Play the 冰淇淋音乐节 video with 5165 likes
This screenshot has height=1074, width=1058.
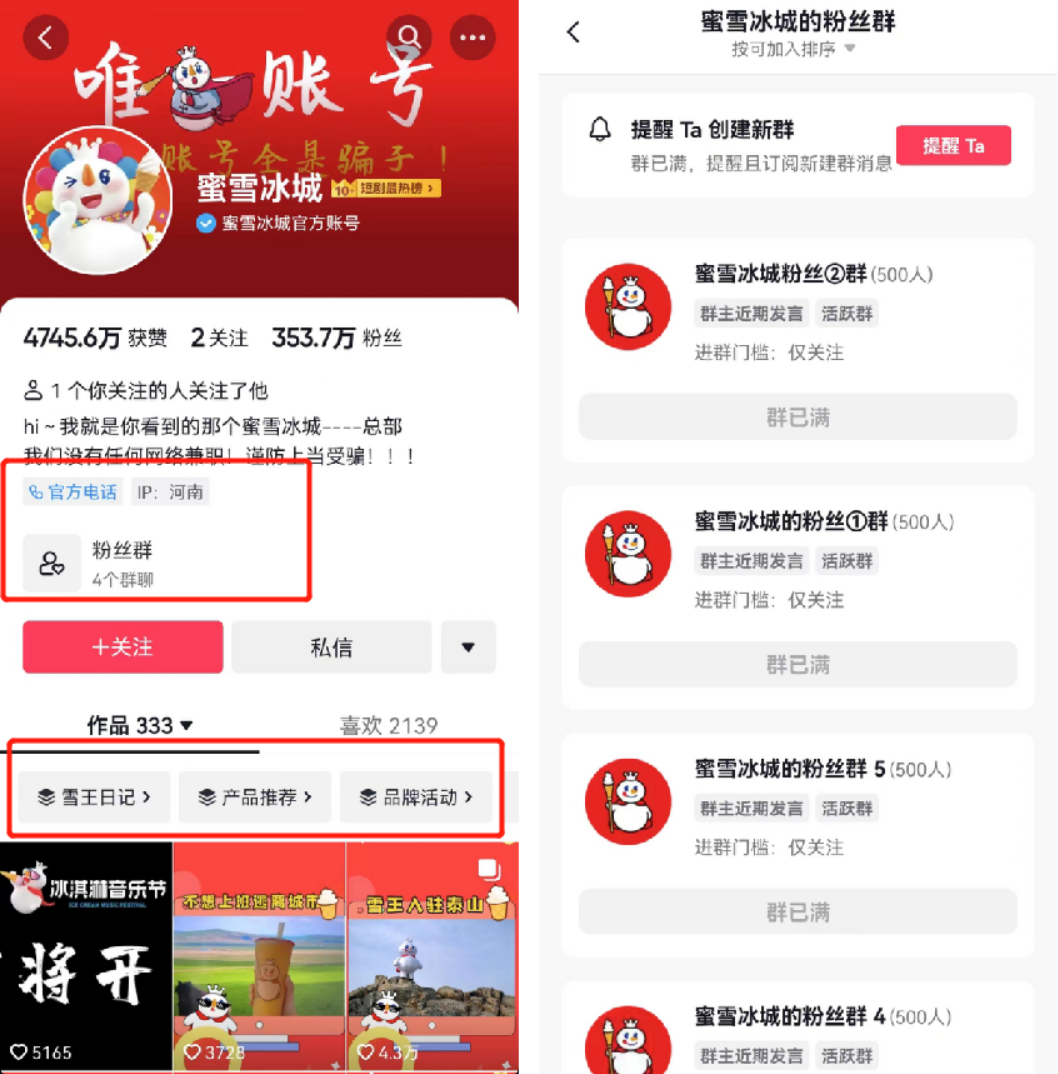pos(86,955)
